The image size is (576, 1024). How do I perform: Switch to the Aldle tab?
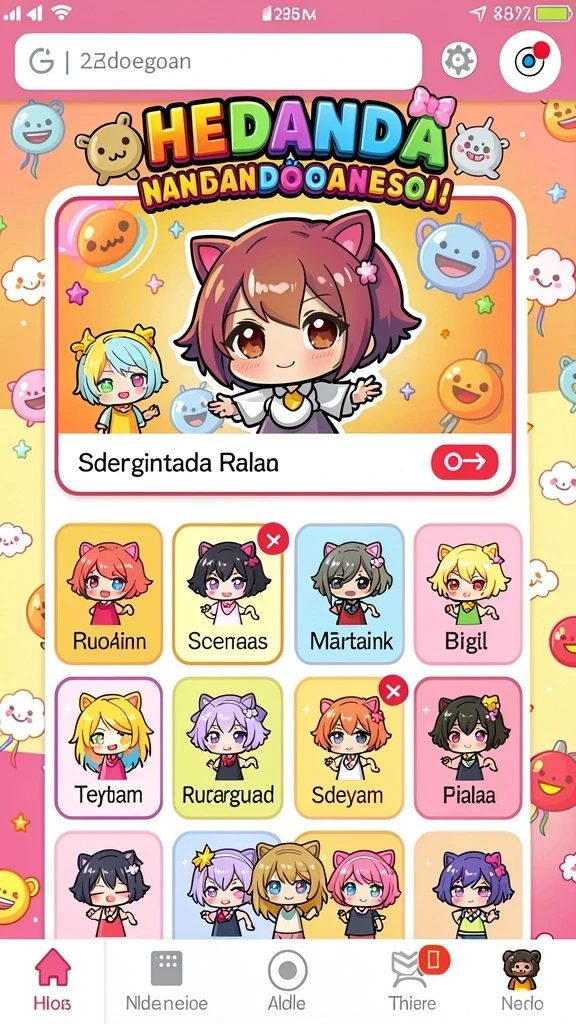point(287,980)
